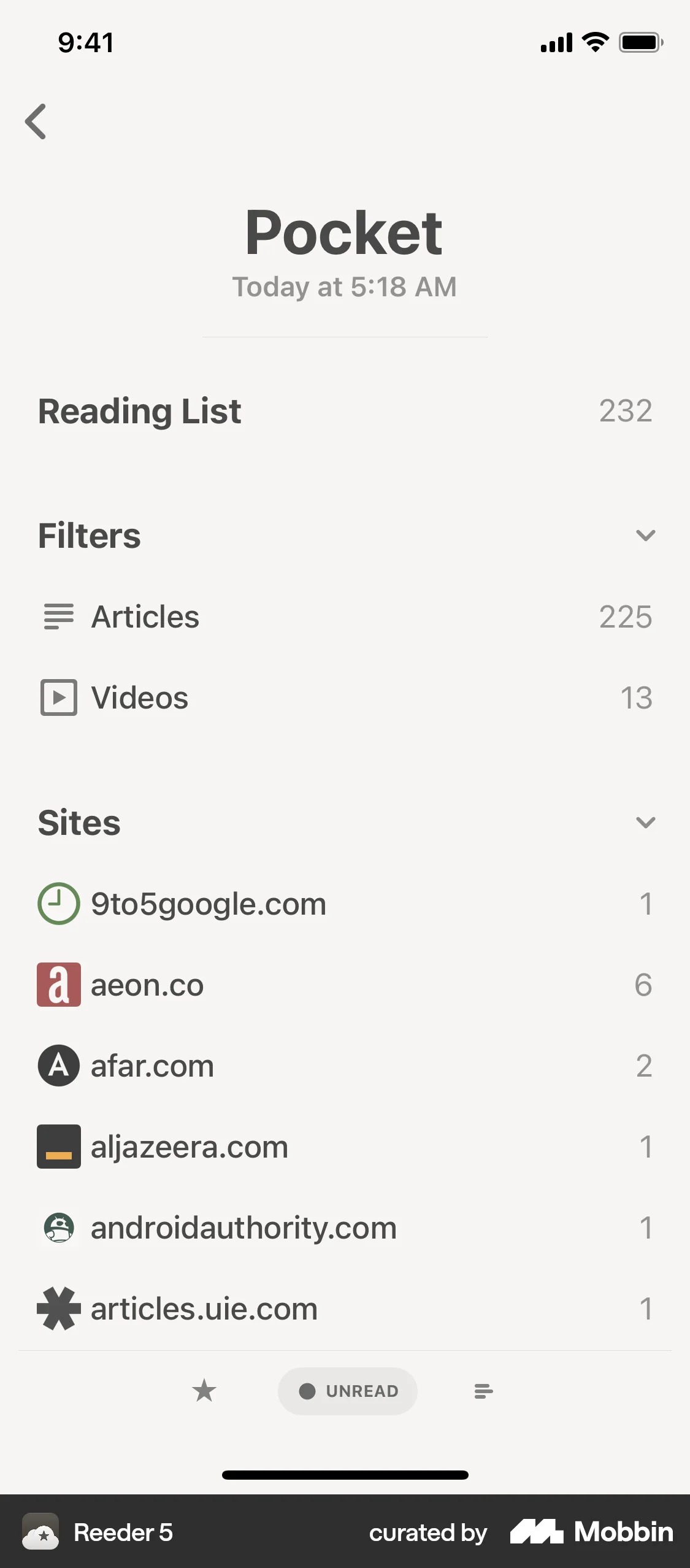Select the Videos filter play icon
The image size is (690, 1568).
[x=58, y=698]
